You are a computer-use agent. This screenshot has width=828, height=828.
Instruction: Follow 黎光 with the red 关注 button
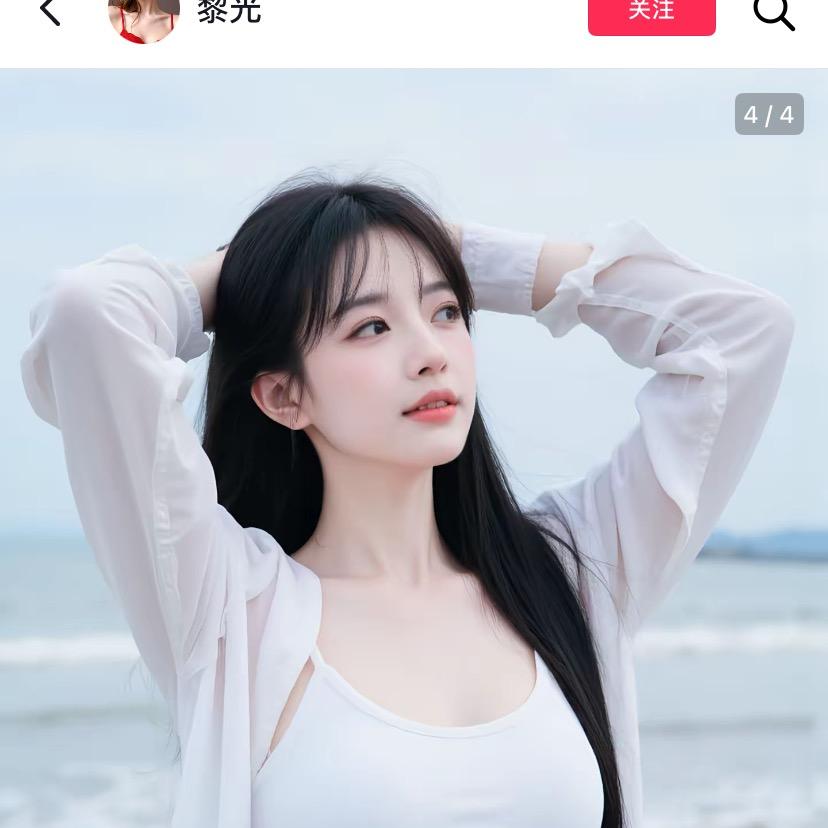pos(651,14)
